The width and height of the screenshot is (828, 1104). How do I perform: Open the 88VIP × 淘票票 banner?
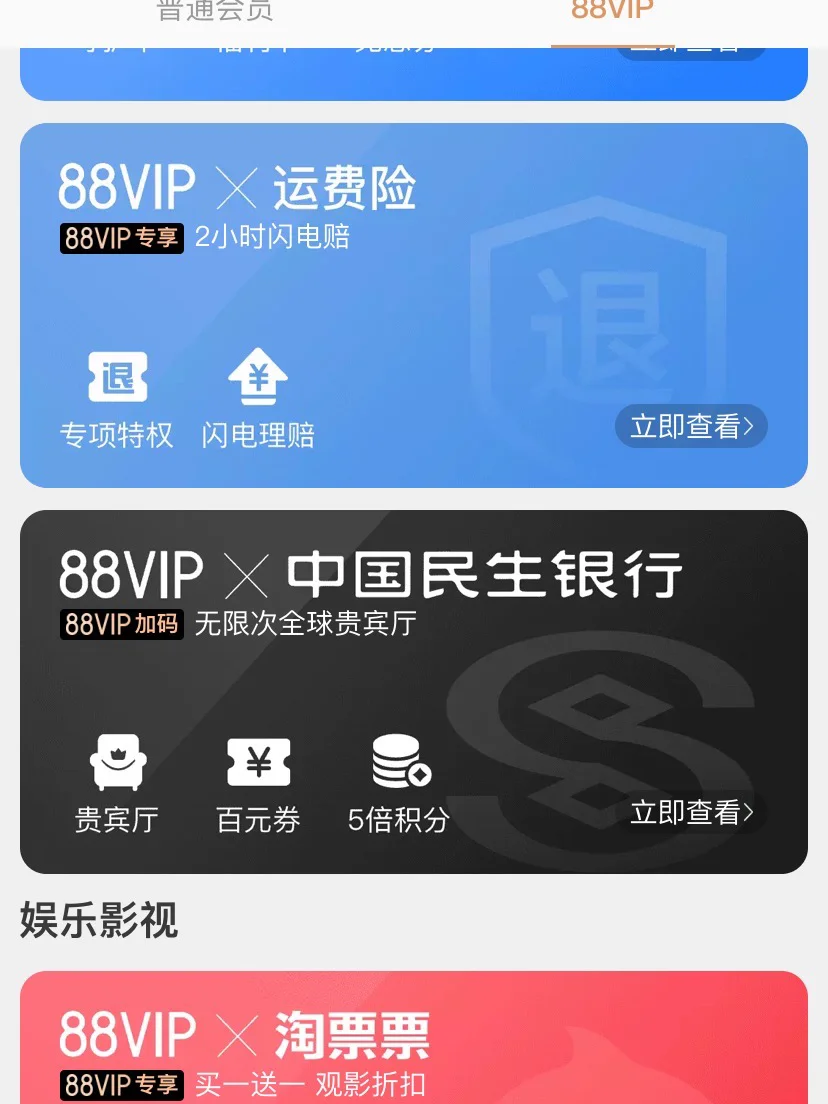(414, 1037)
